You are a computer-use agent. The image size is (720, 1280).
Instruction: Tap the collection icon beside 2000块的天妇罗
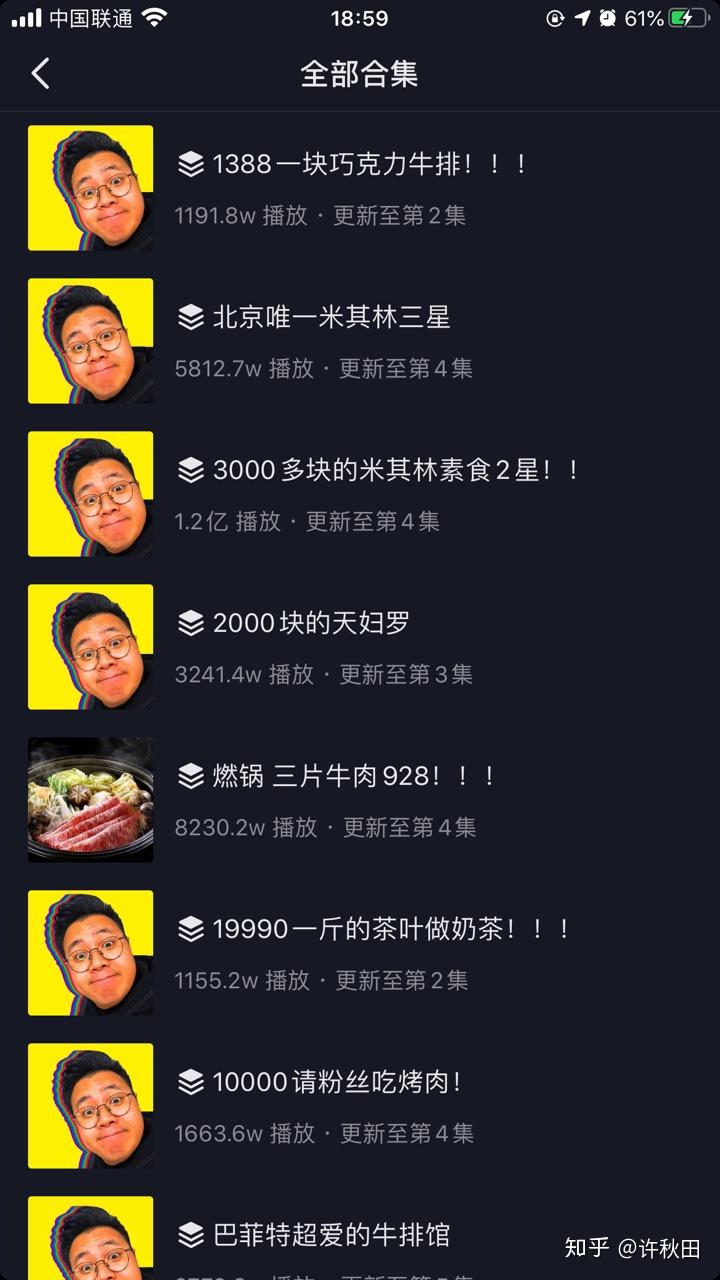click(190, 622)
